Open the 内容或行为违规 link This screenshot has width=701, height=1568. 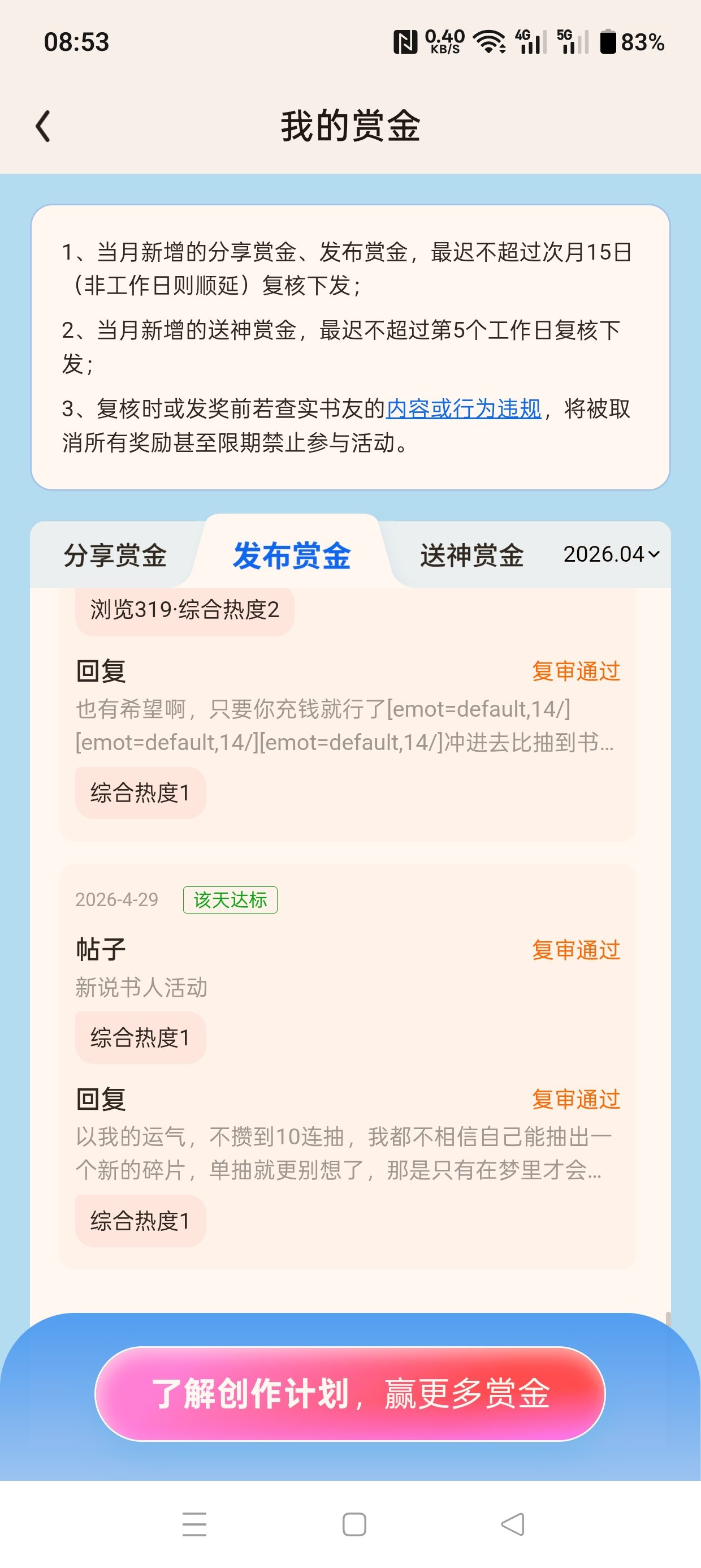tap(464, 408)
